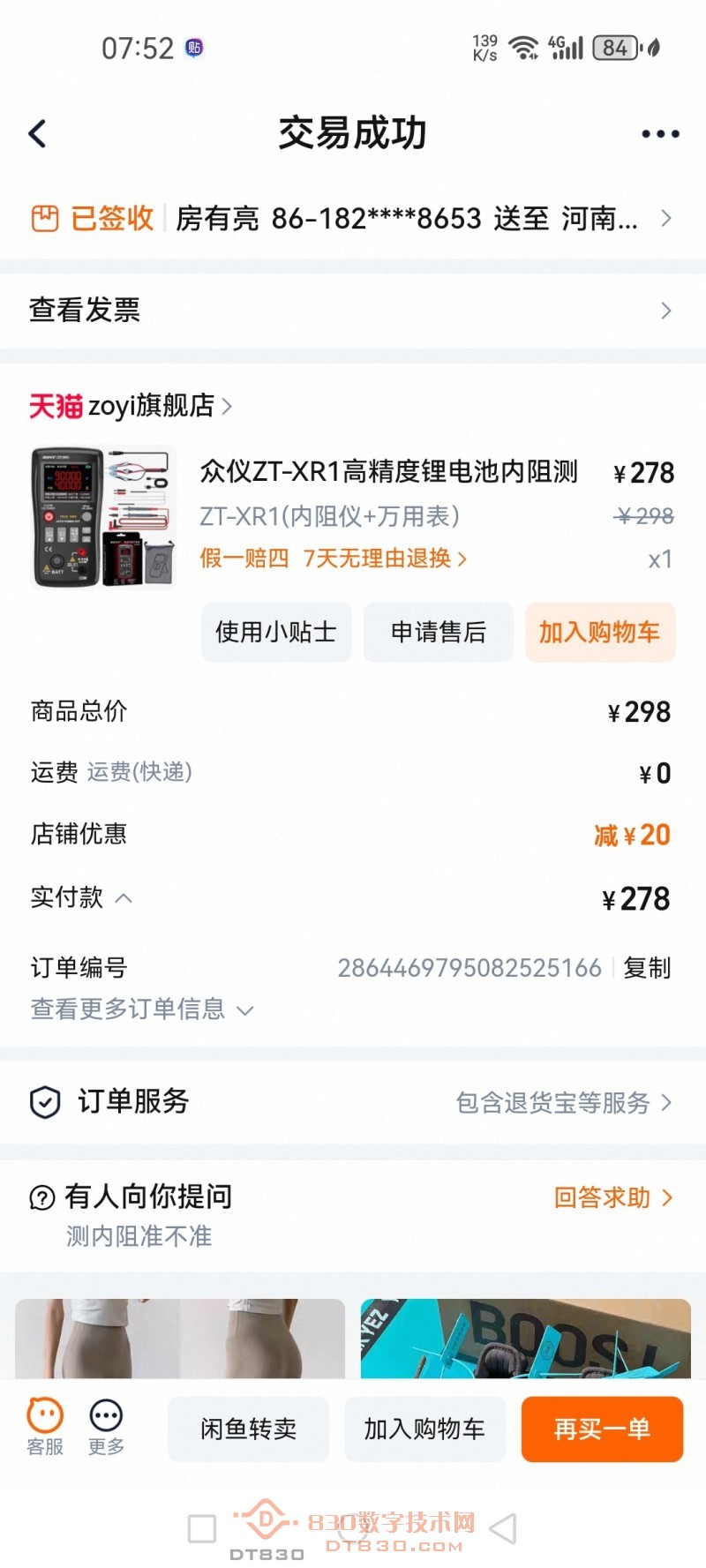This screenshot has height=1568, width=706.
Task: Tap 闲鱼转卖 to resell item
Action: 248,1429
